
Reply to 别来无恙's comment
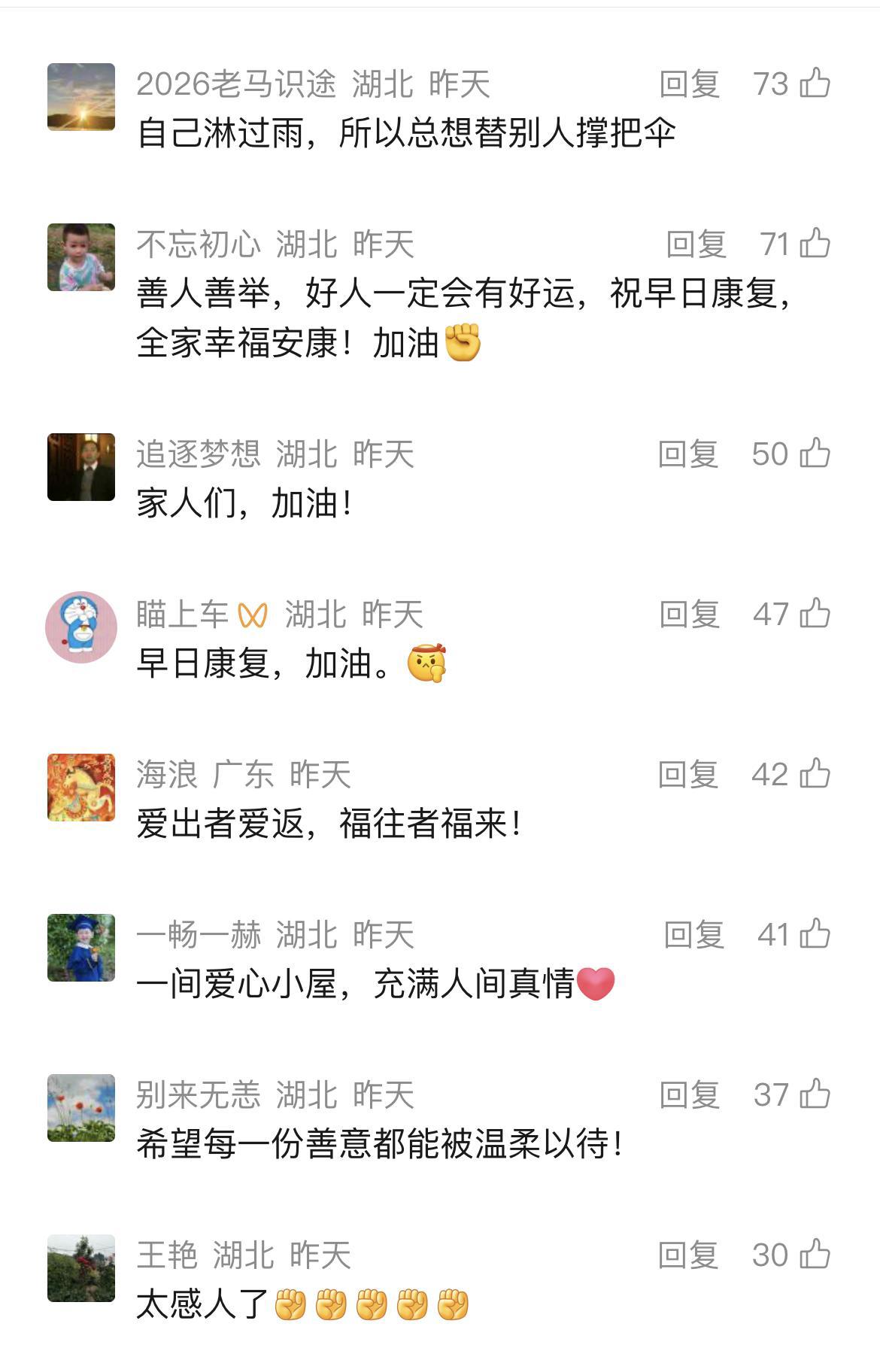click(689, 1095)
